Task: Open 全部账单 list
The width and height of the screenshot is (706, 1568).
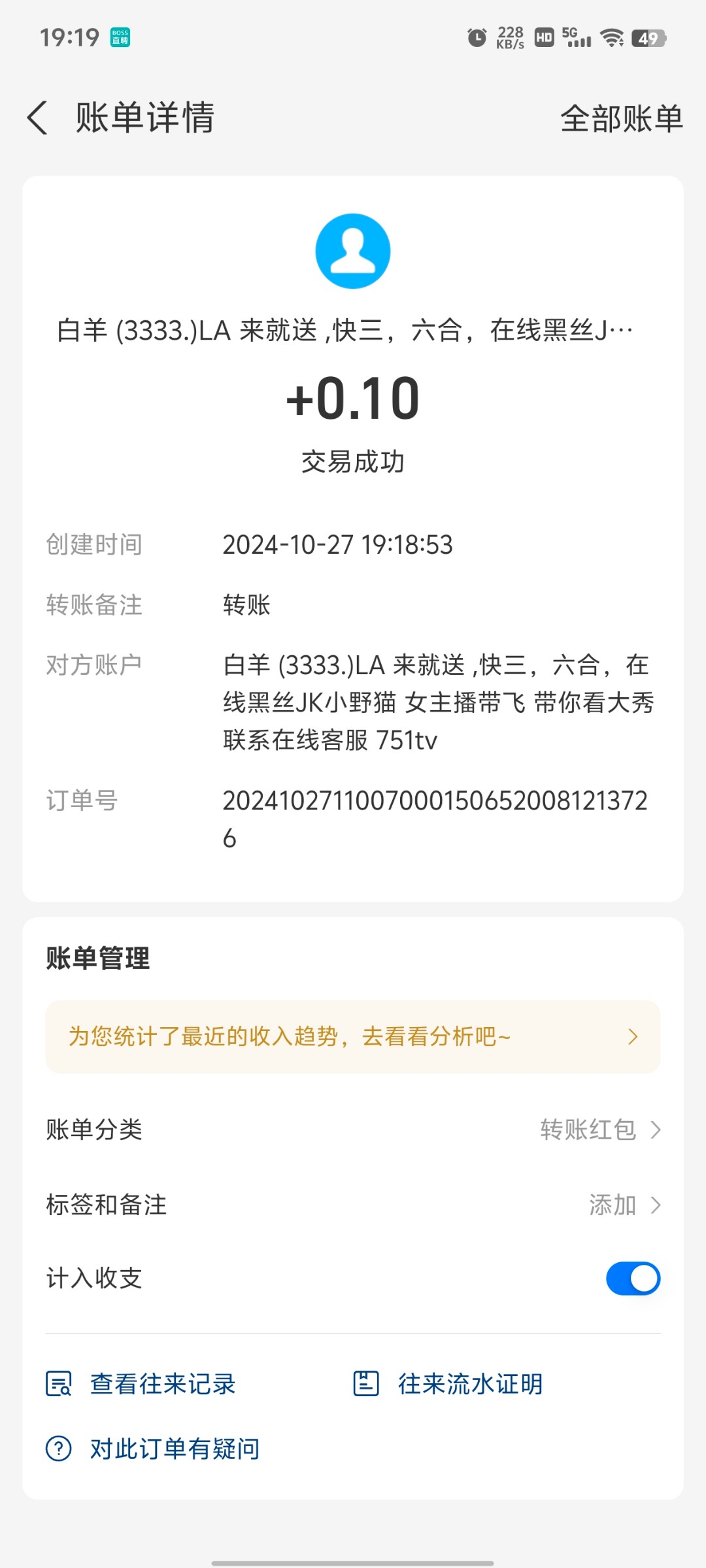Action: pyautogui.click(x=622, y=119)
